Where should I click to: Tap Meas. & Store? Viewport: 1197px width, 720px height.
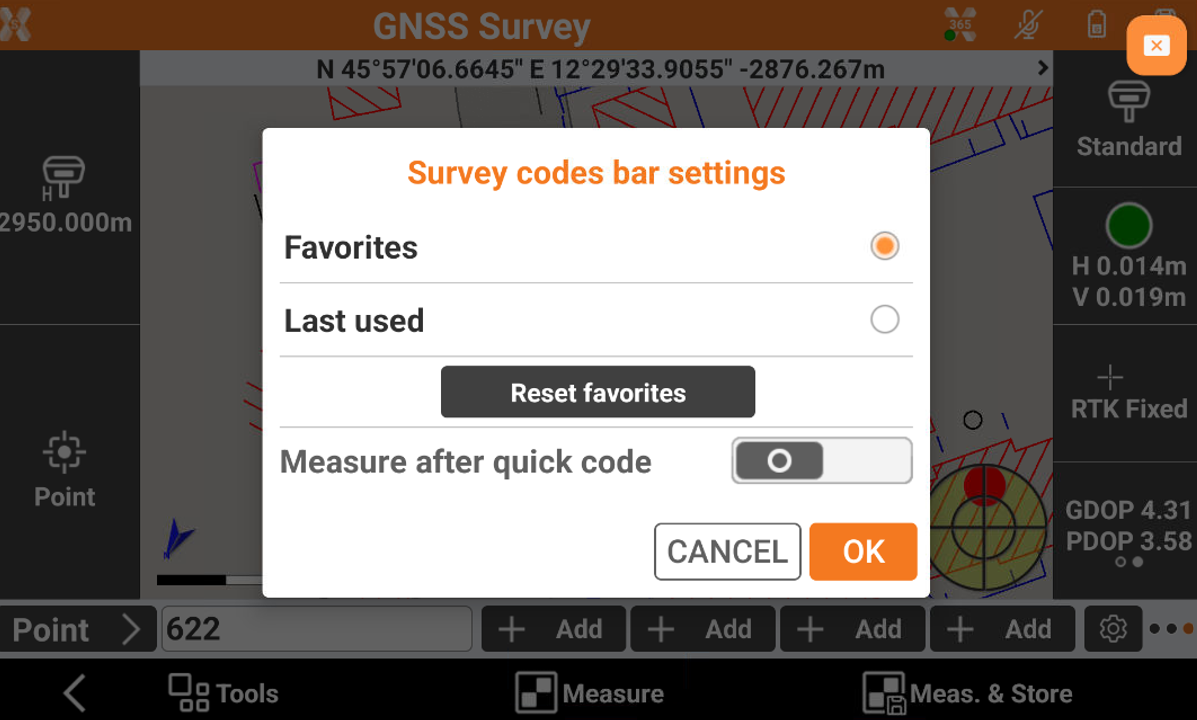coord(967,693)
